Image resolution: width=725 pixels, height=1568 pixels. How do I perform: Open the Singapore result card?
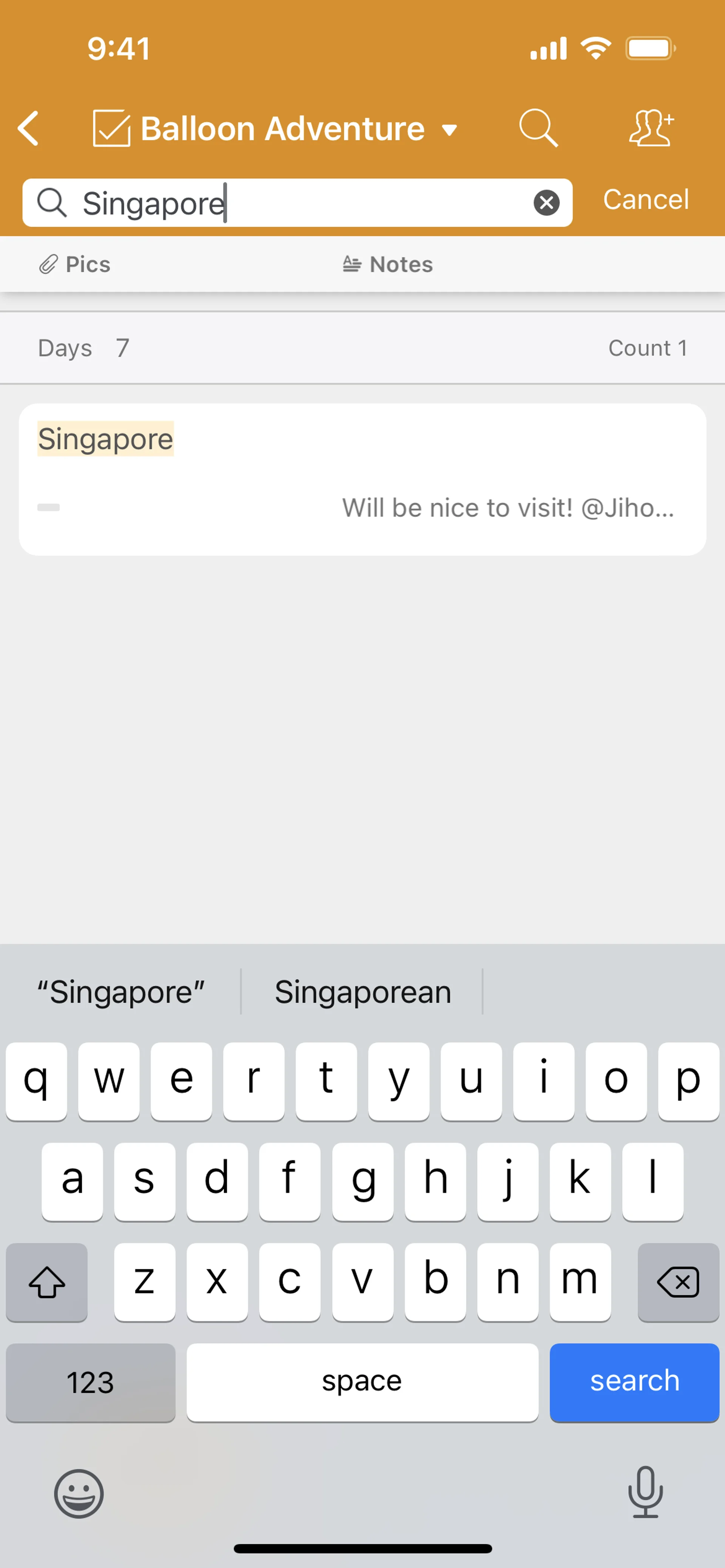tap(362, 479)
